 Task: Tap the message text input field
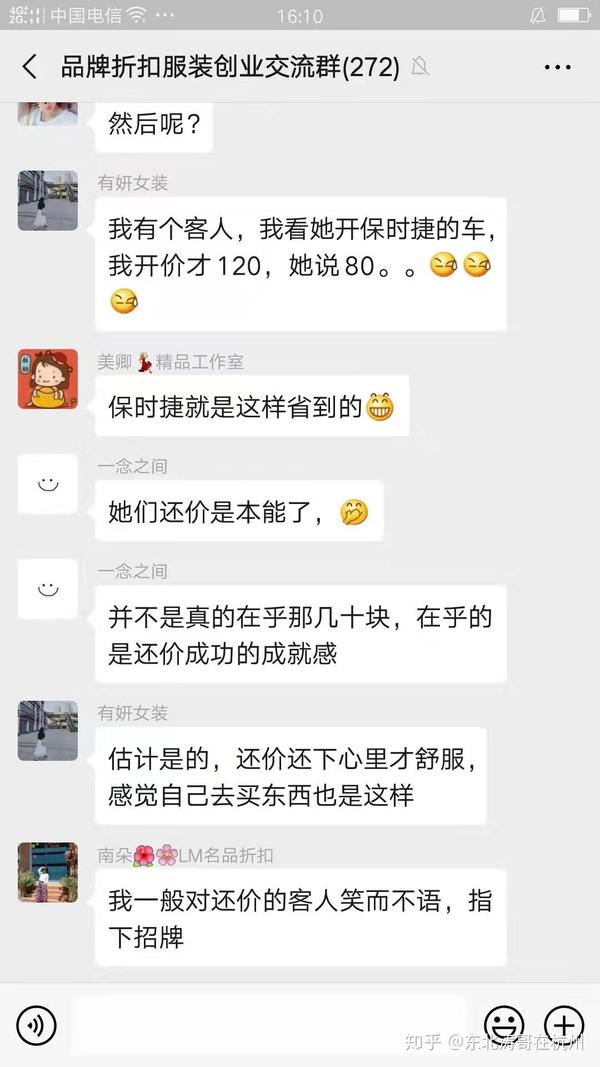pyautogui.click(x=270, y=1025)
